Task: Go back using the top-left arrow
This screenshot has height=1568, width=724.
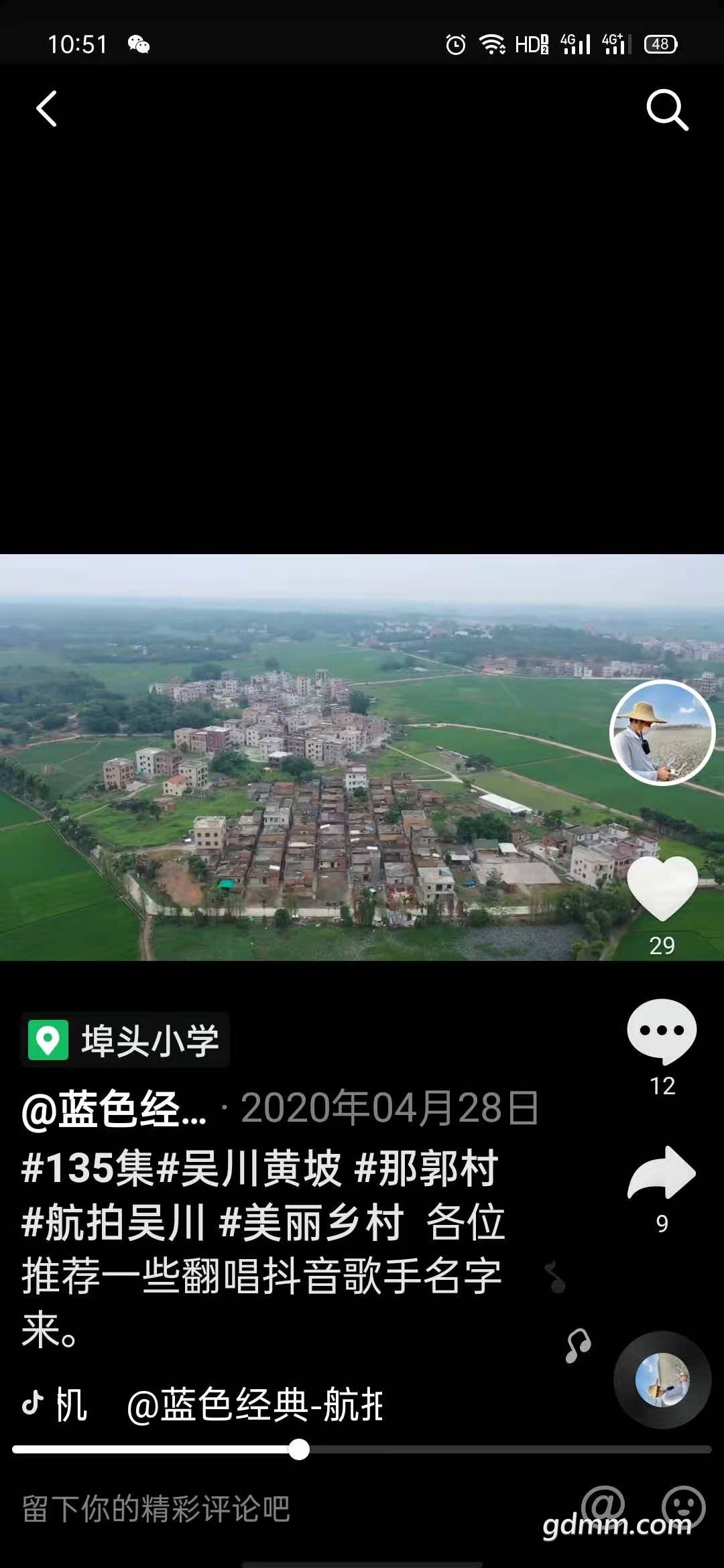Action: pos(46,109)
